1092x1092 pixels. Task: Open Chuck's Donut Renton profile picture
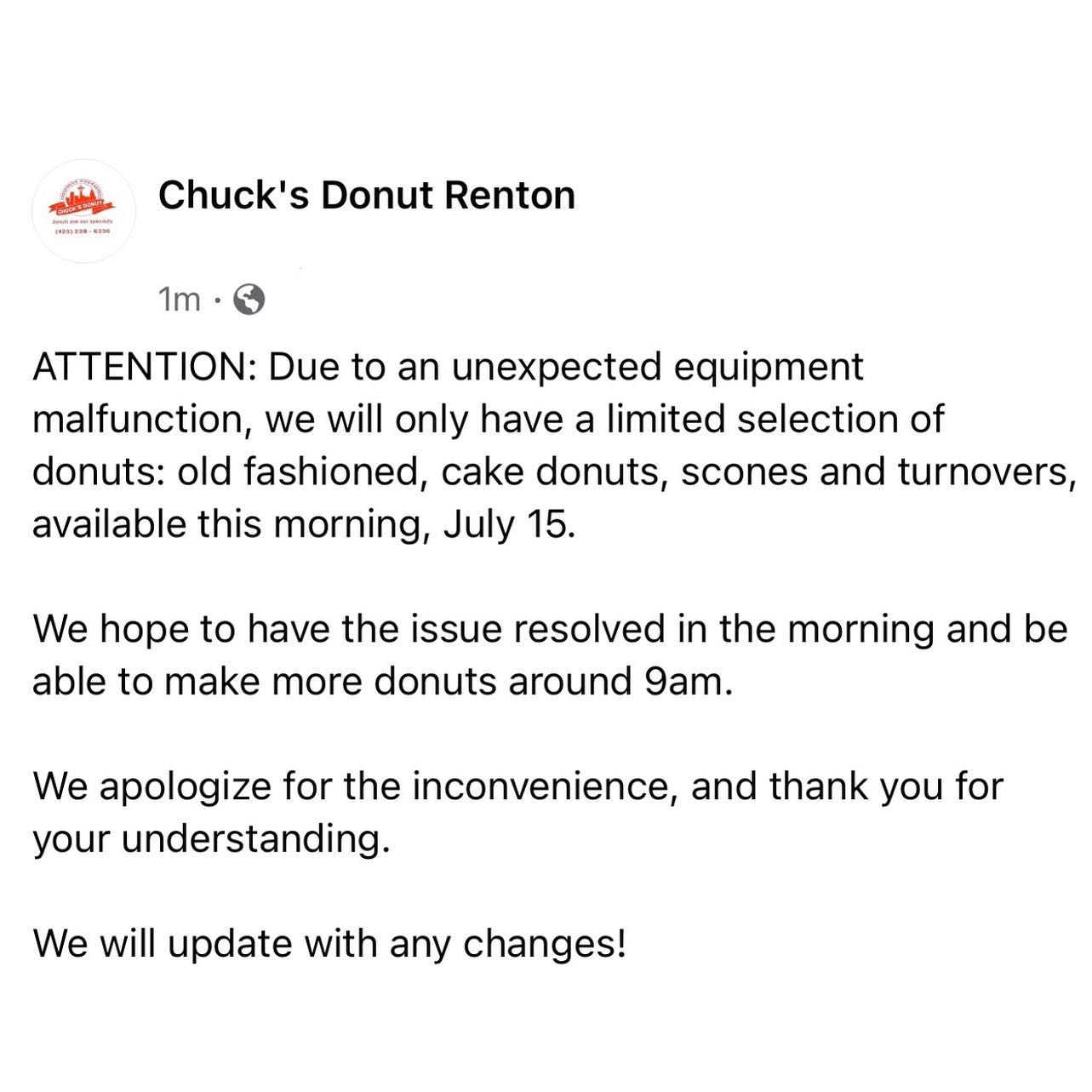(83, 210)
